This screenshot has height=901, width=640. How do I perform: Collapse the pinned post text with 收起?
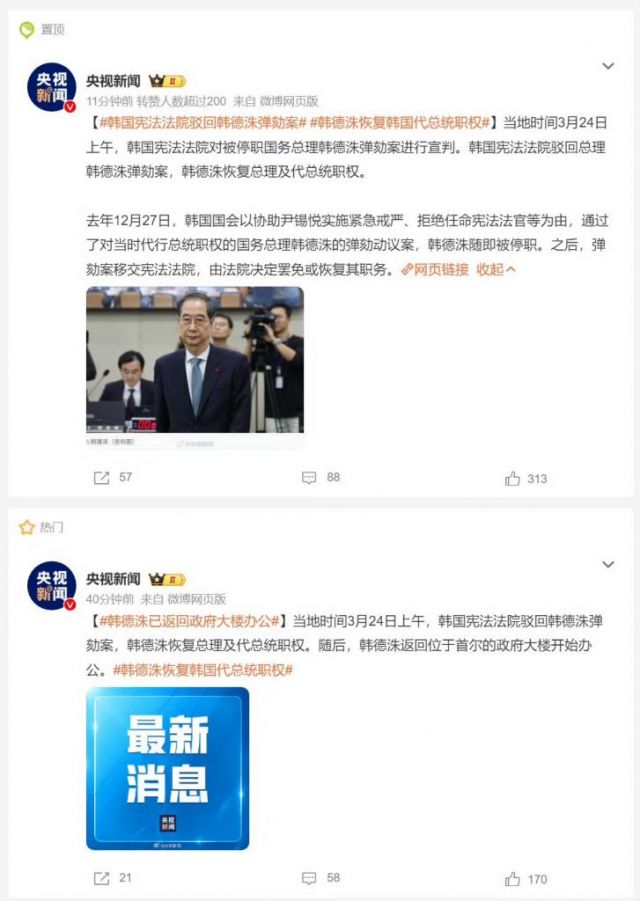click(x=495, y=269)
